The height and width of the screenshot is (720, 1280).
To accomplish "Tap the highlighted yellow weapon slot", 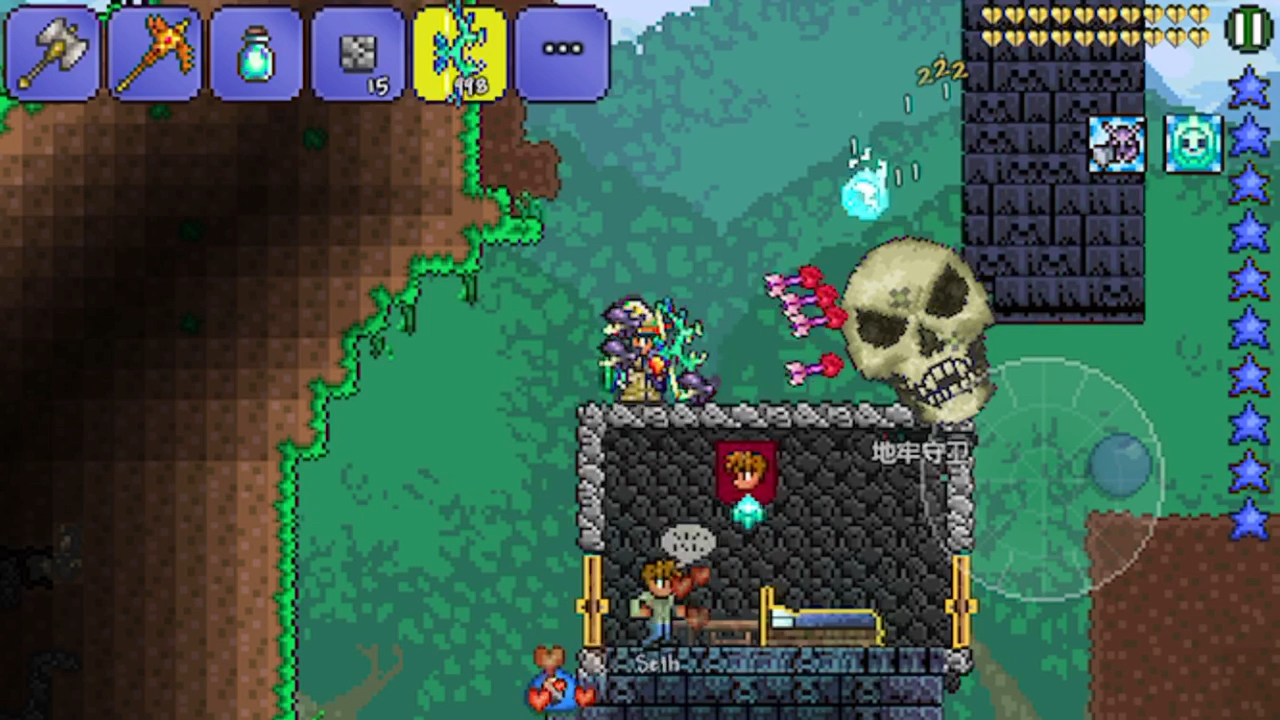I will coord(460,54).
